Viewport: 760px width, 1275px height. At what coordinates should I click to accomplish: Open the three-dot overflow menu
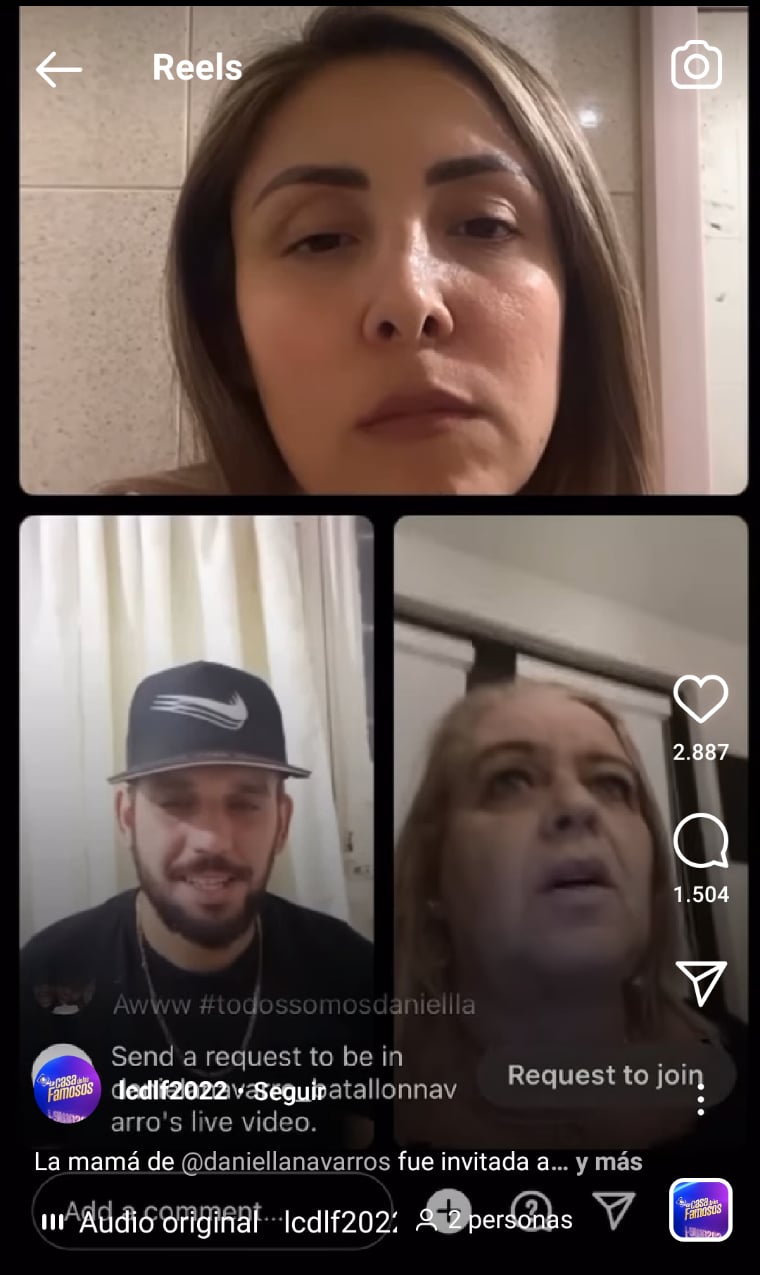coord(701,1099)
